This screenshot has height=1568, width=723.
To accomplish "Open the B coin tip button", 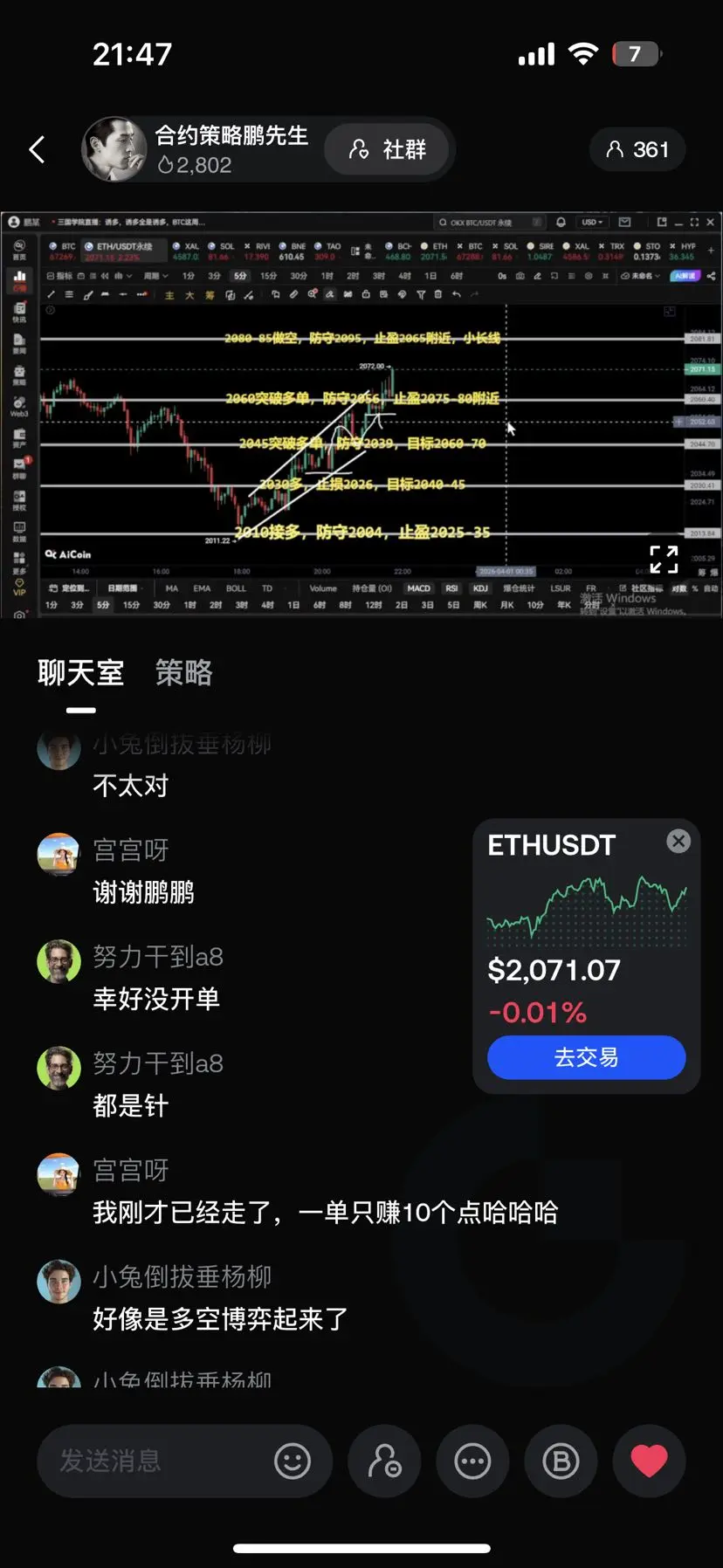I will click(561, 1461).
